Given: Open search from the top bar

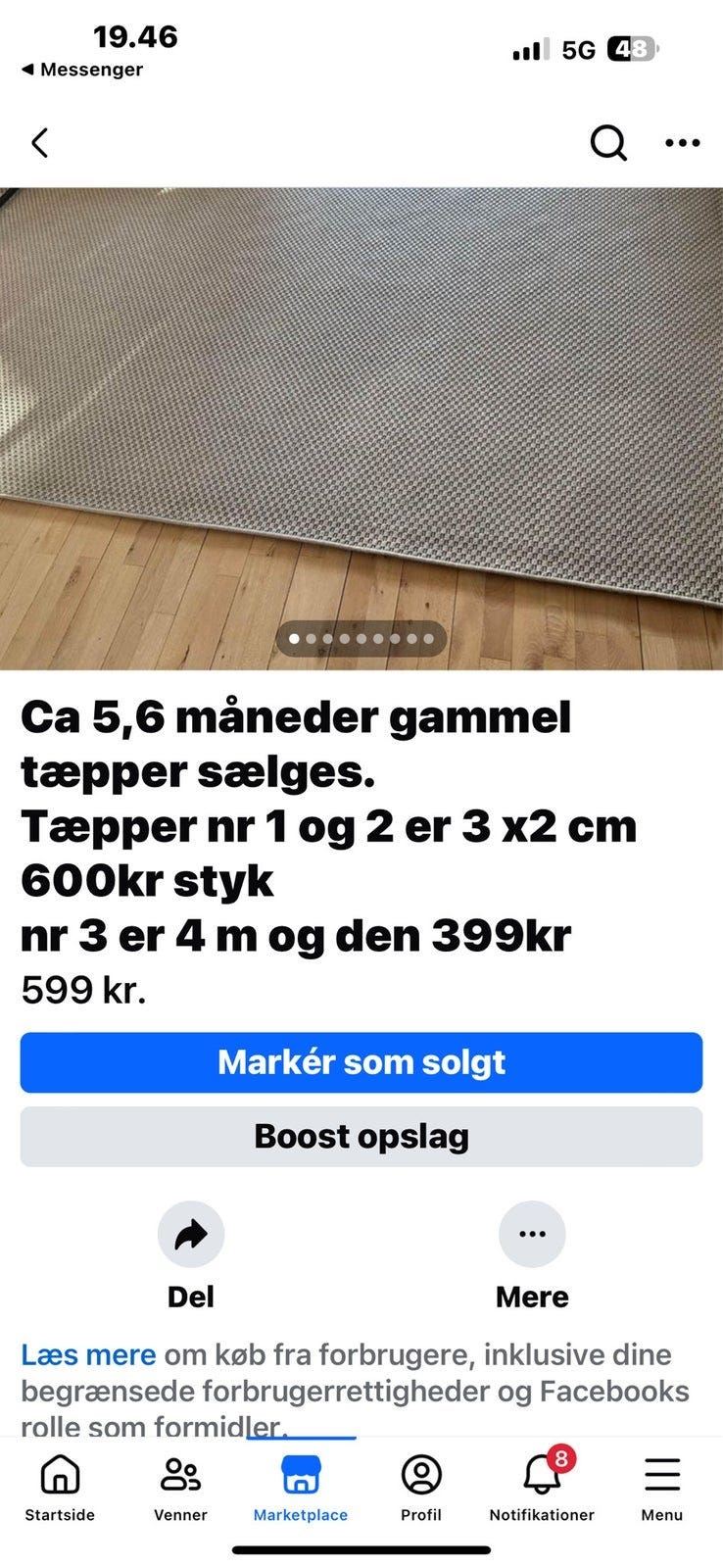Looking at the screenshot, I should tap(608, 142).
